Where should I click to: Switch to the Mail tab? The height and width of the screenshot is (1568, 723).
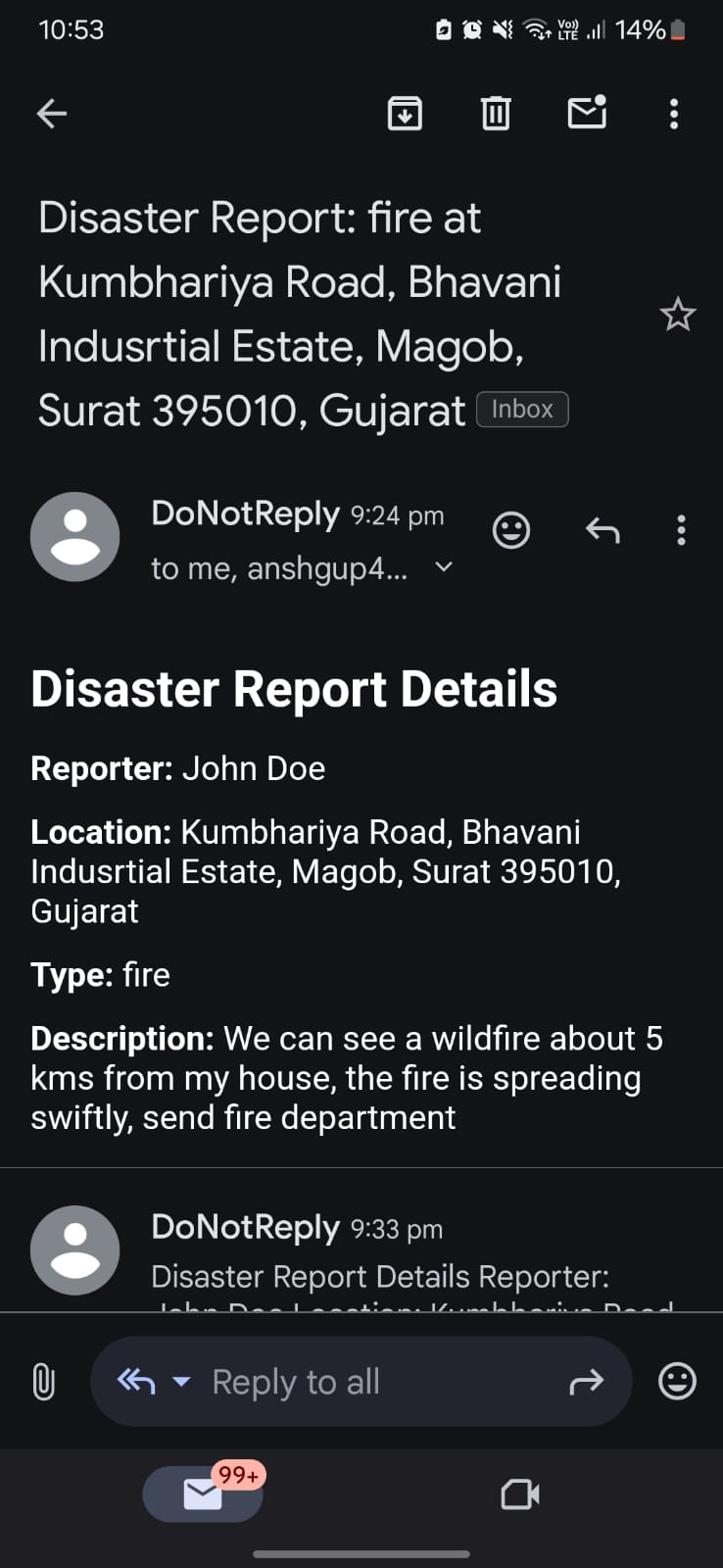[x=204, y=1494]
